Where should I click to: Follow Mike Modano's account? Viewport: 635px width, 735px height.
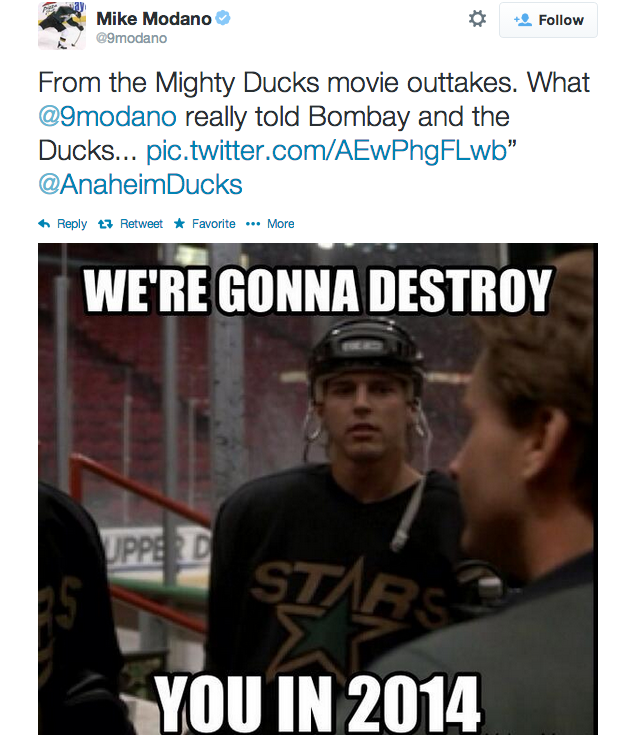click(x=549, y=20)
